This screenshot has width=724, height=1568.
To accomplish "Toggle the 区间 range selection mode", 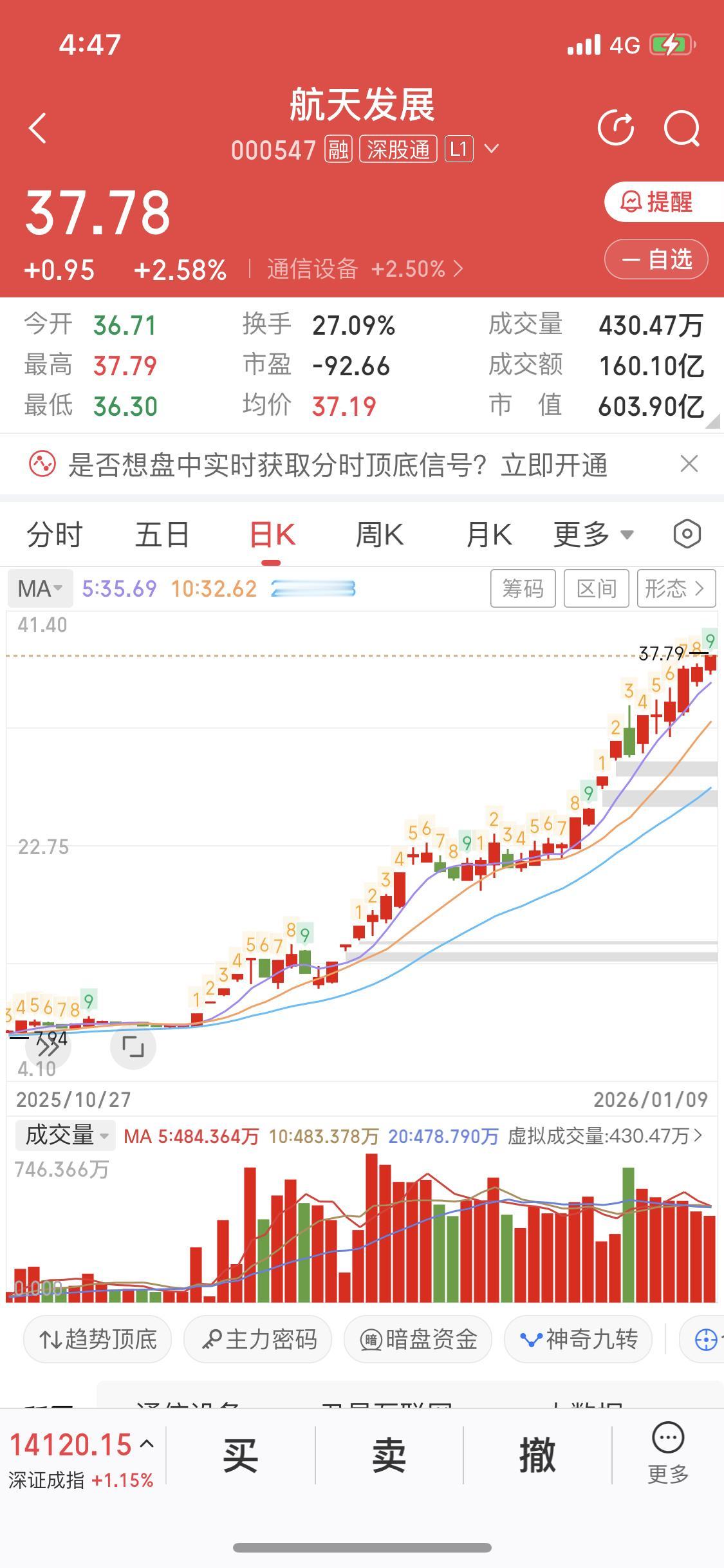I will (x=596, y=588).
